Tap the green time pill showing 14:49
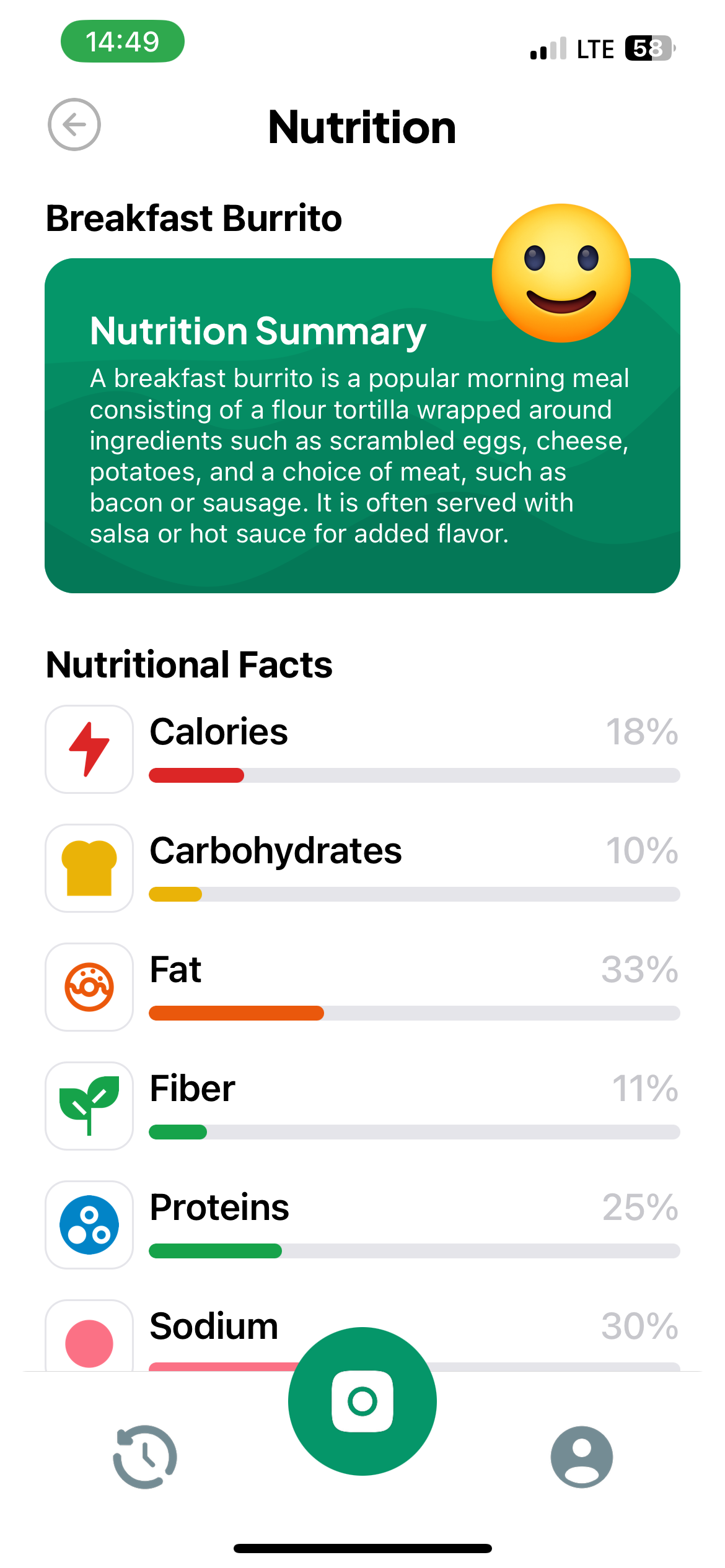The height and width of the screenshot is (1568, 725). pyautogui.click(x=121, y=41)
